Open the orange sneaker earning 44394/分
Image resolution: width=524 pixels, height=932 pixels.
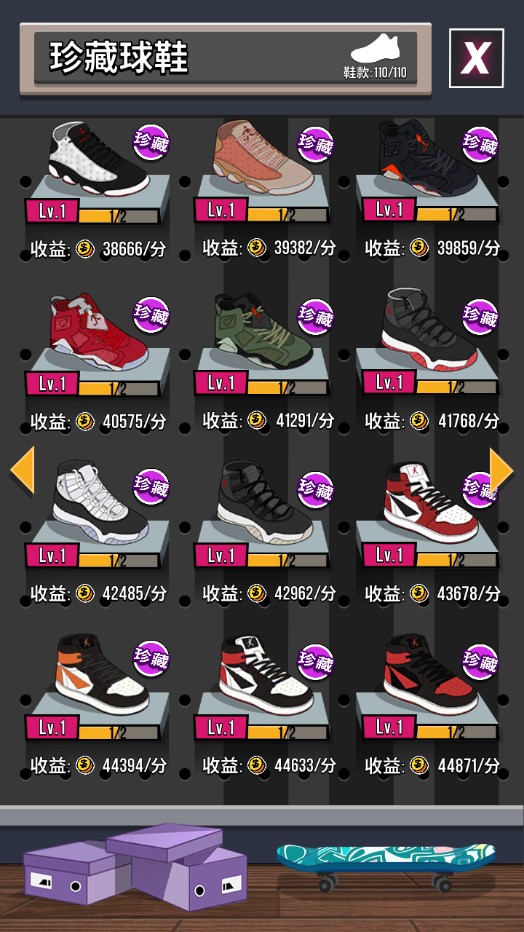pyautogui.click(x=102, y=673)
